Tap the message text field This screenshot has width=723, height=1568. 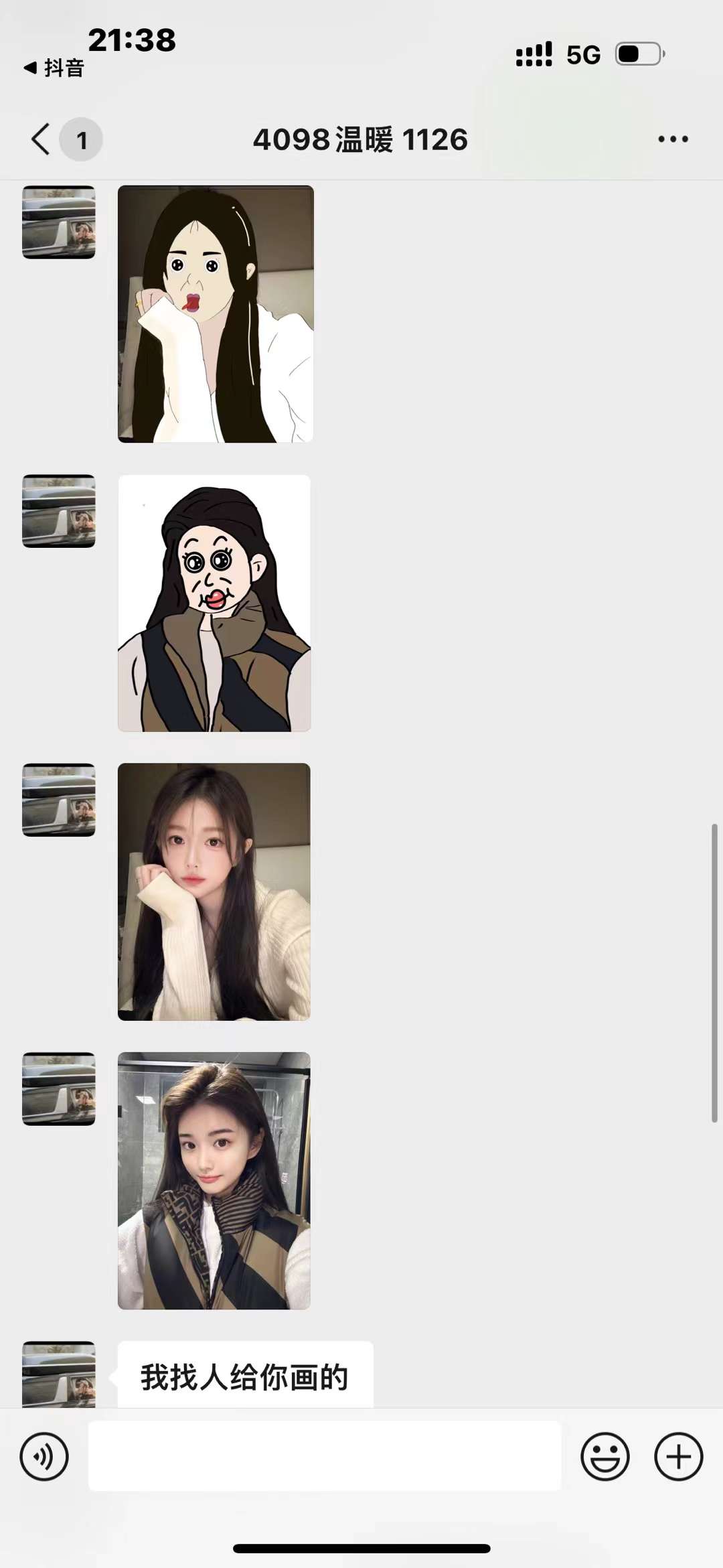point(324,1456)
